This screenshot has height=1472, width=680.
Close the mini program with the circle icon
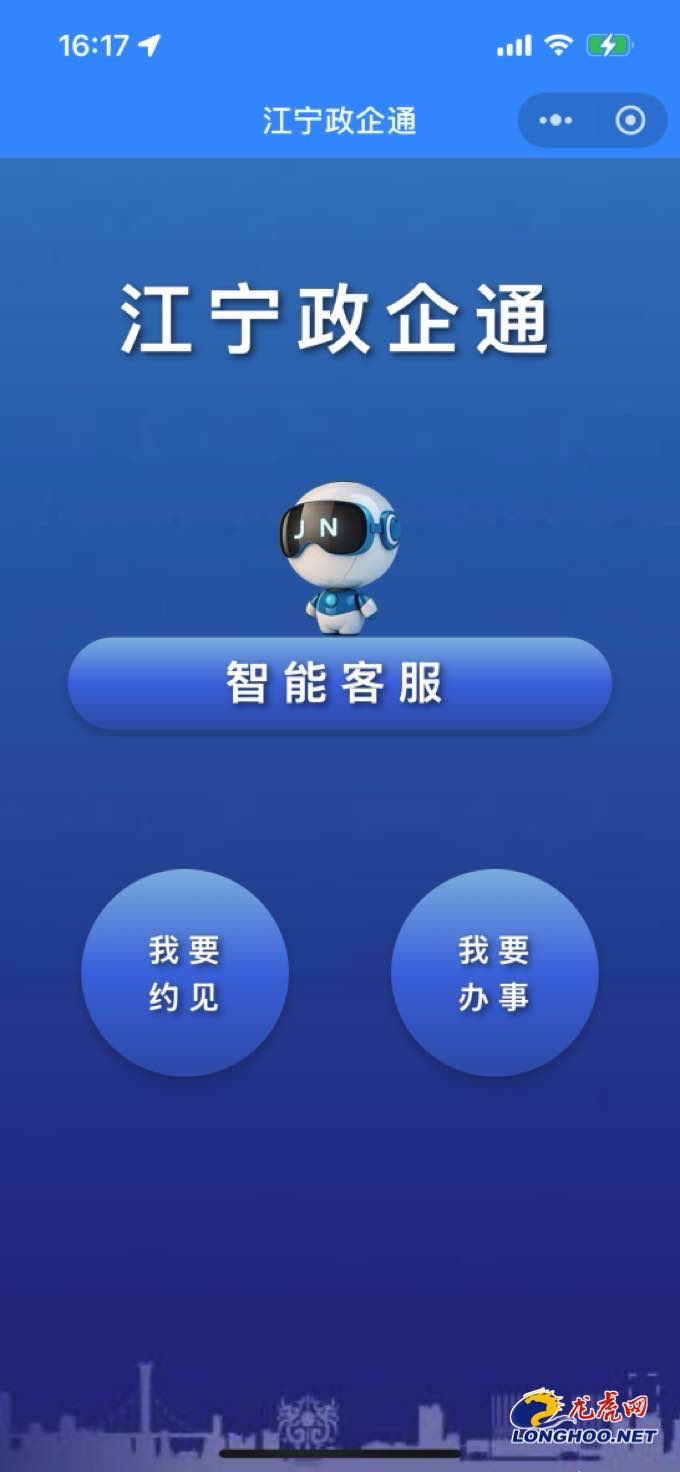(x=630, y=121)
